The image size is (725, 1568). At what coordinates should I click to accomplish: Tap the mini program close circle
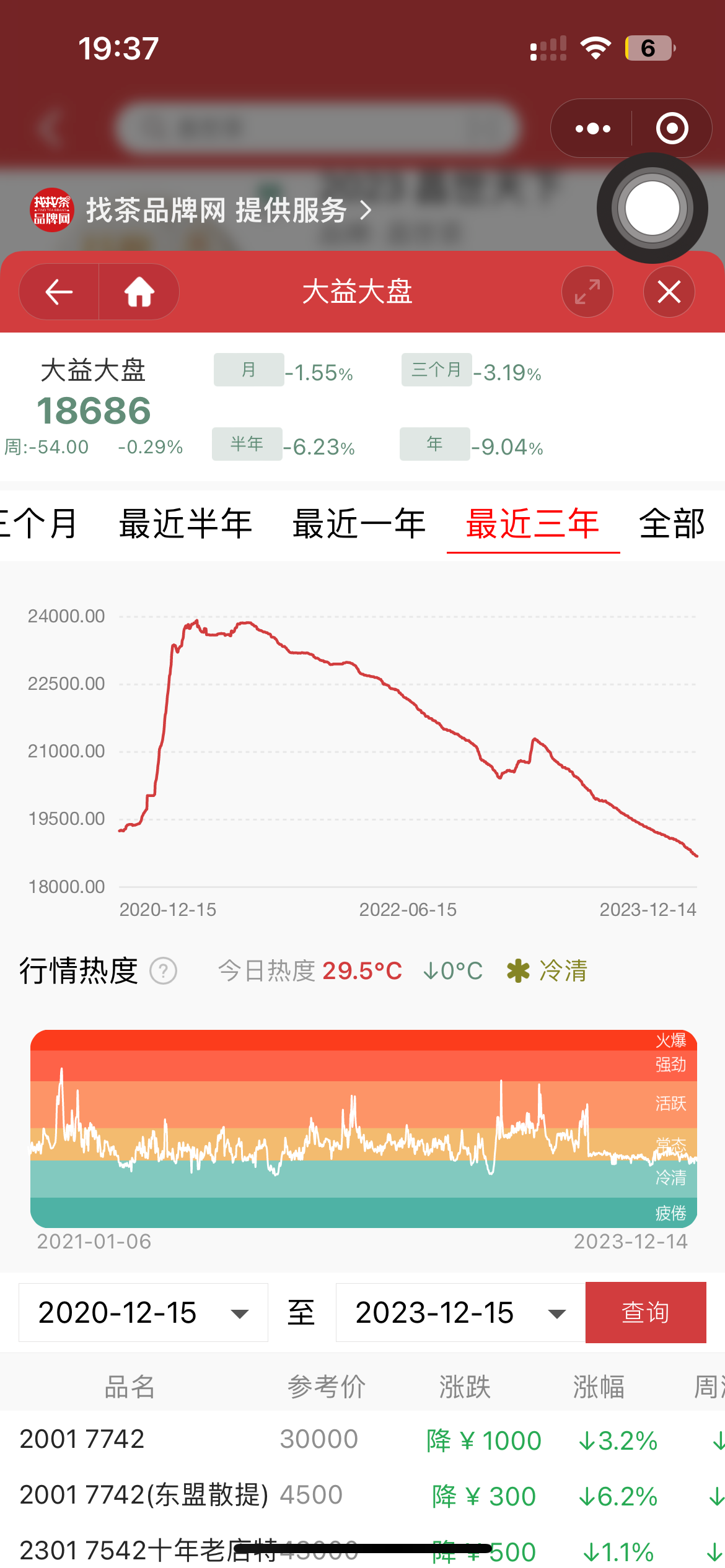tap(672, 129)
